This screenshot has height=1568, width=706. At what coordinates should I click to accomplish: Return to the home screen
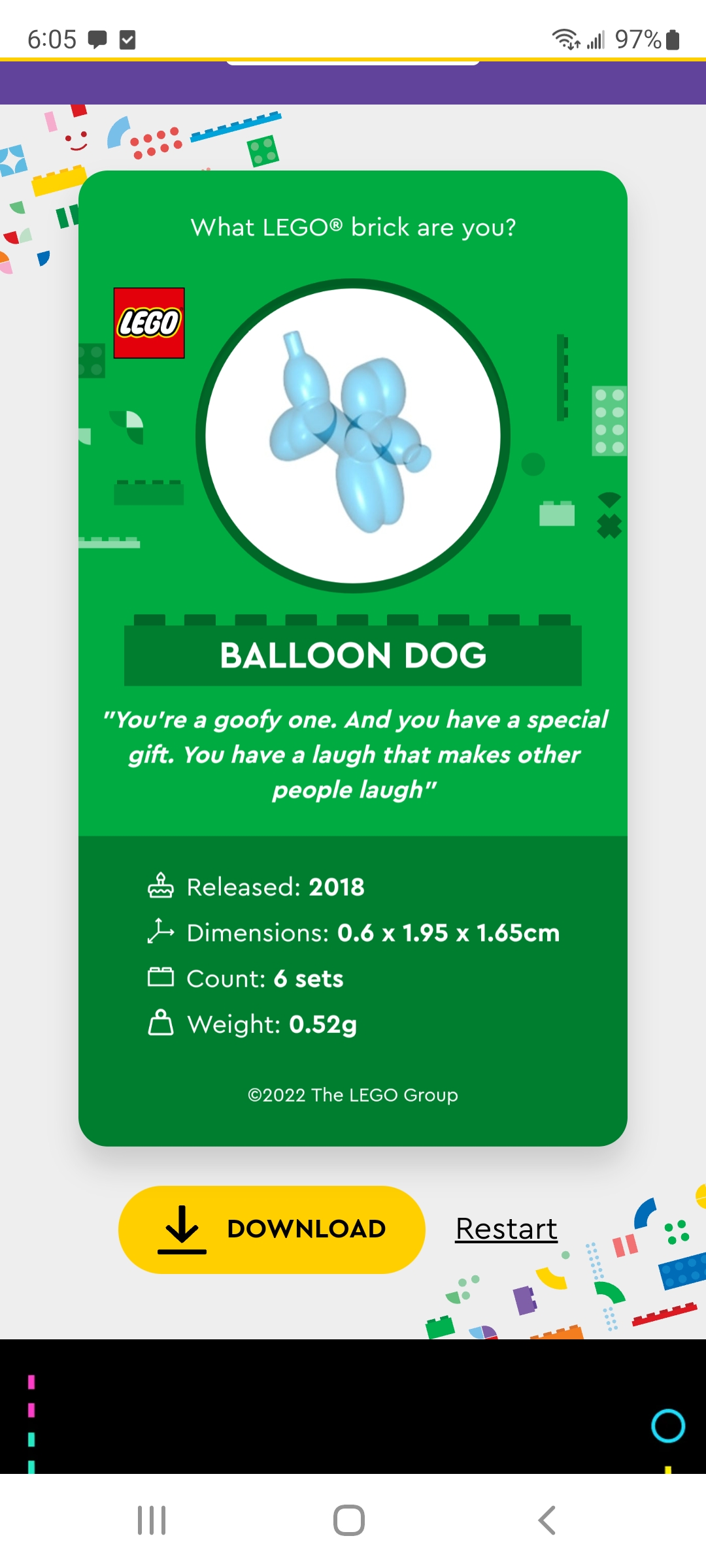(349, 1520)
